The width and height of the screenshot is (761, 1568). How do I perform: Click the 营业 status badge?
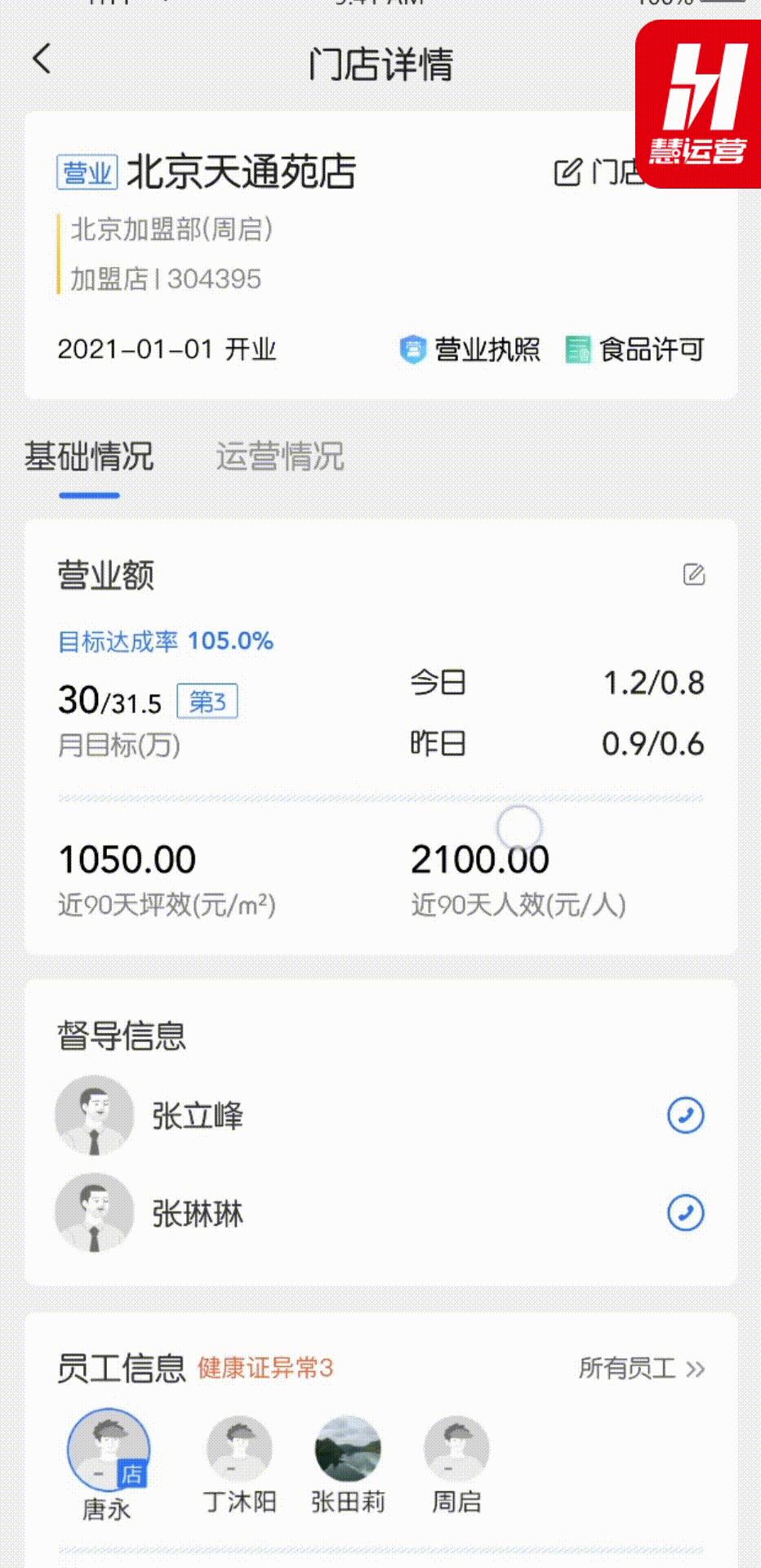[x=86, y=171]
